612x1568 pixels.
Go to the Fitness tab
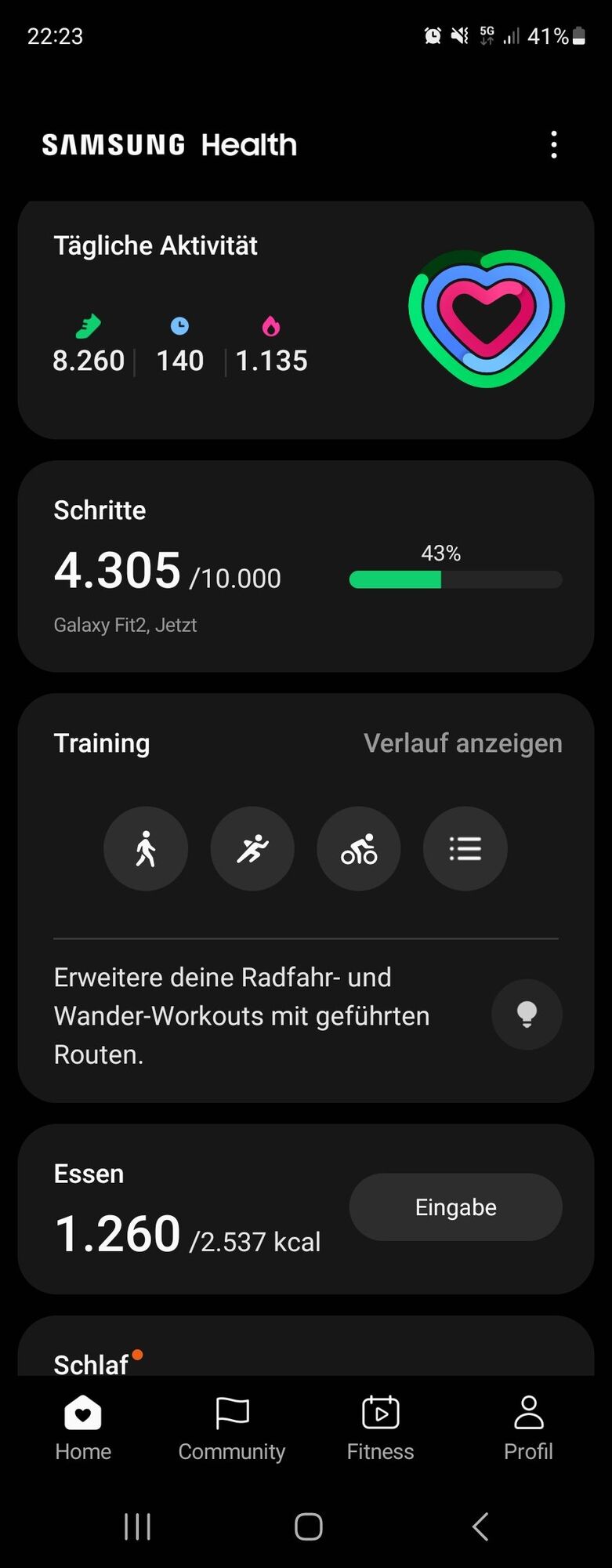pos(380,1428)
